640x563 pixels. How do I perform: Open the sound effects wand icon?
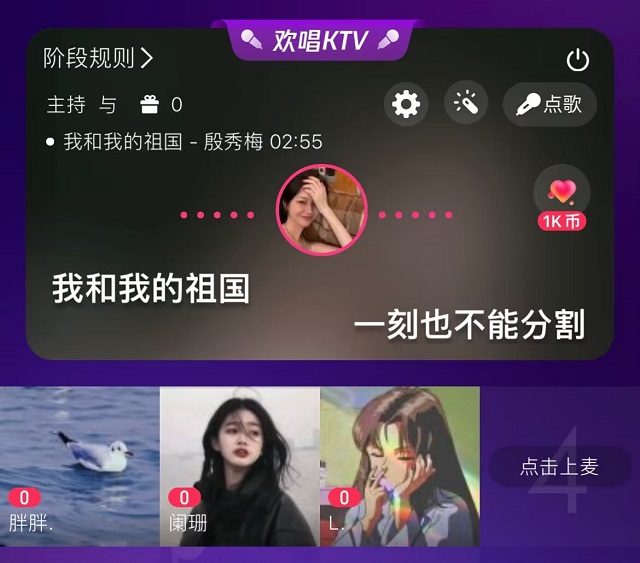pyautogui.click(x=466, y=104)
